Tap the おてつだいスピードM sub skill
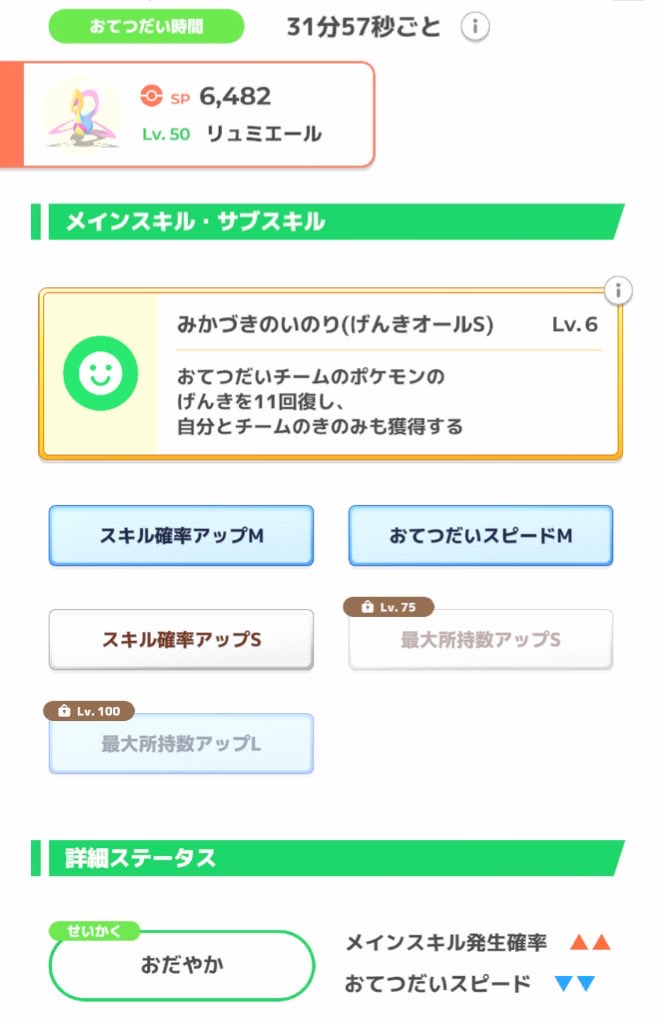The height and width of the screenshot is (1024, 661). tap(480, 536)
